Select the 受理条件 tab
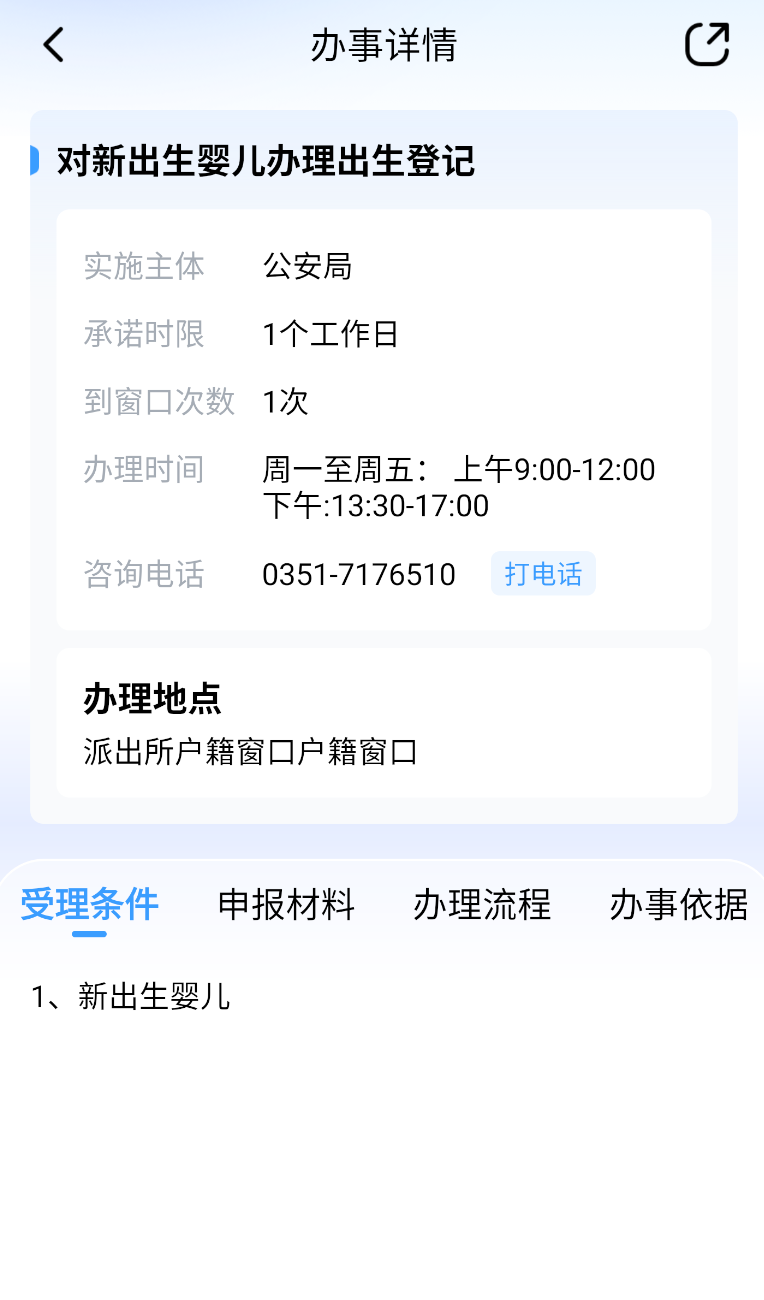The image size is (764, 1300). pos(90,905)
